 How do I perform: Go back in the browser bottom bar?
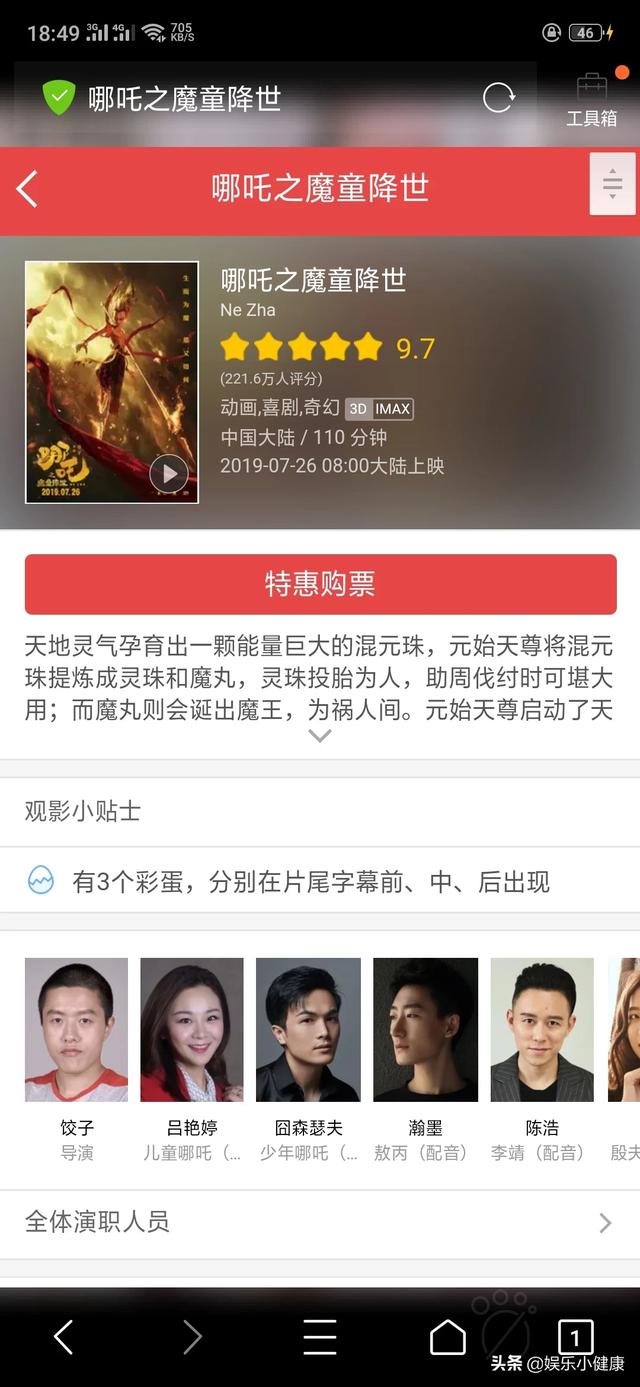[63, 1336]
